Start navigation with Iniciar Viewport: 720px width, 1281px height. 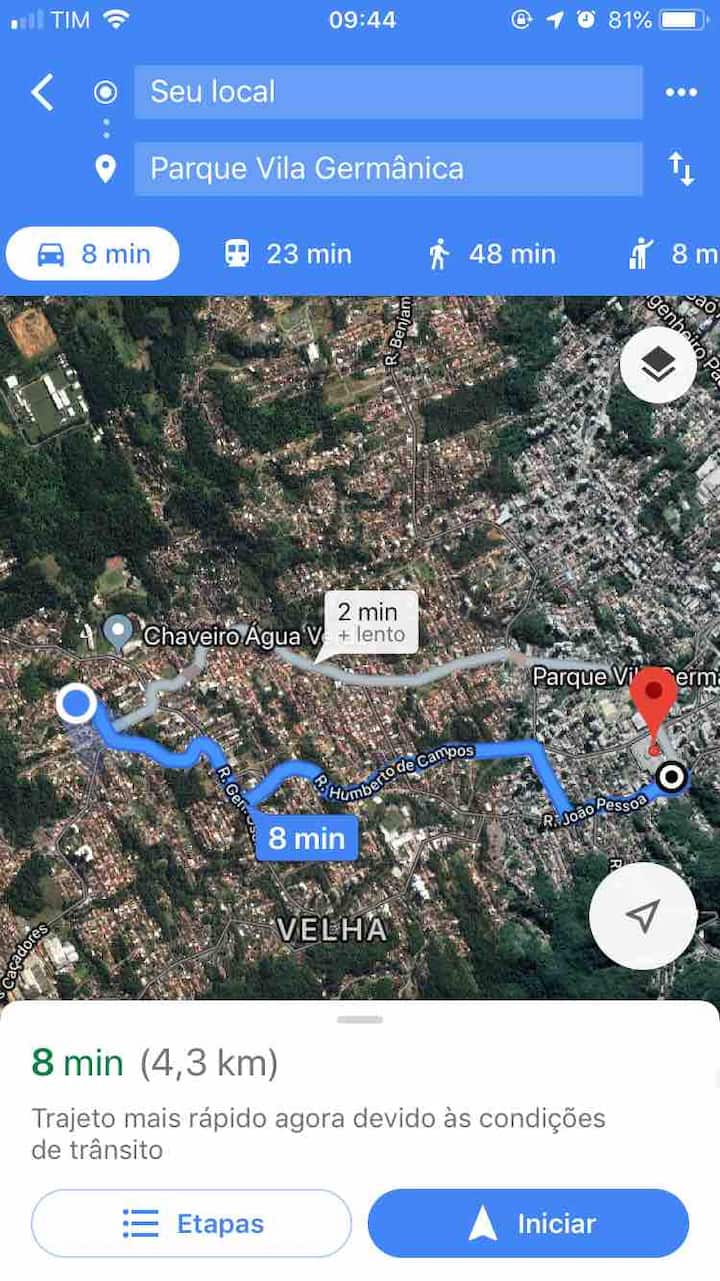[528, 1223]
